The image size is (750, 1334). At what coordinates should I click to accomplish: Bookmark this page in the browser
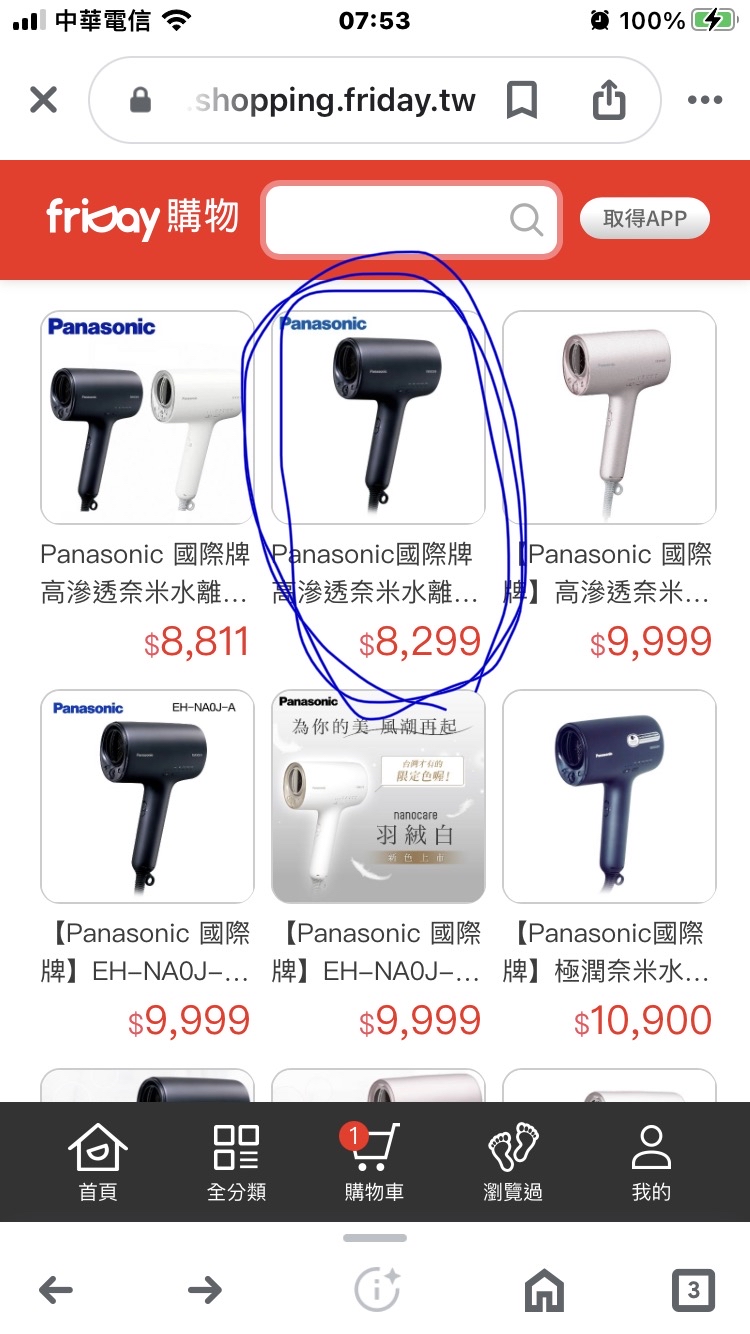coord(521,100)
